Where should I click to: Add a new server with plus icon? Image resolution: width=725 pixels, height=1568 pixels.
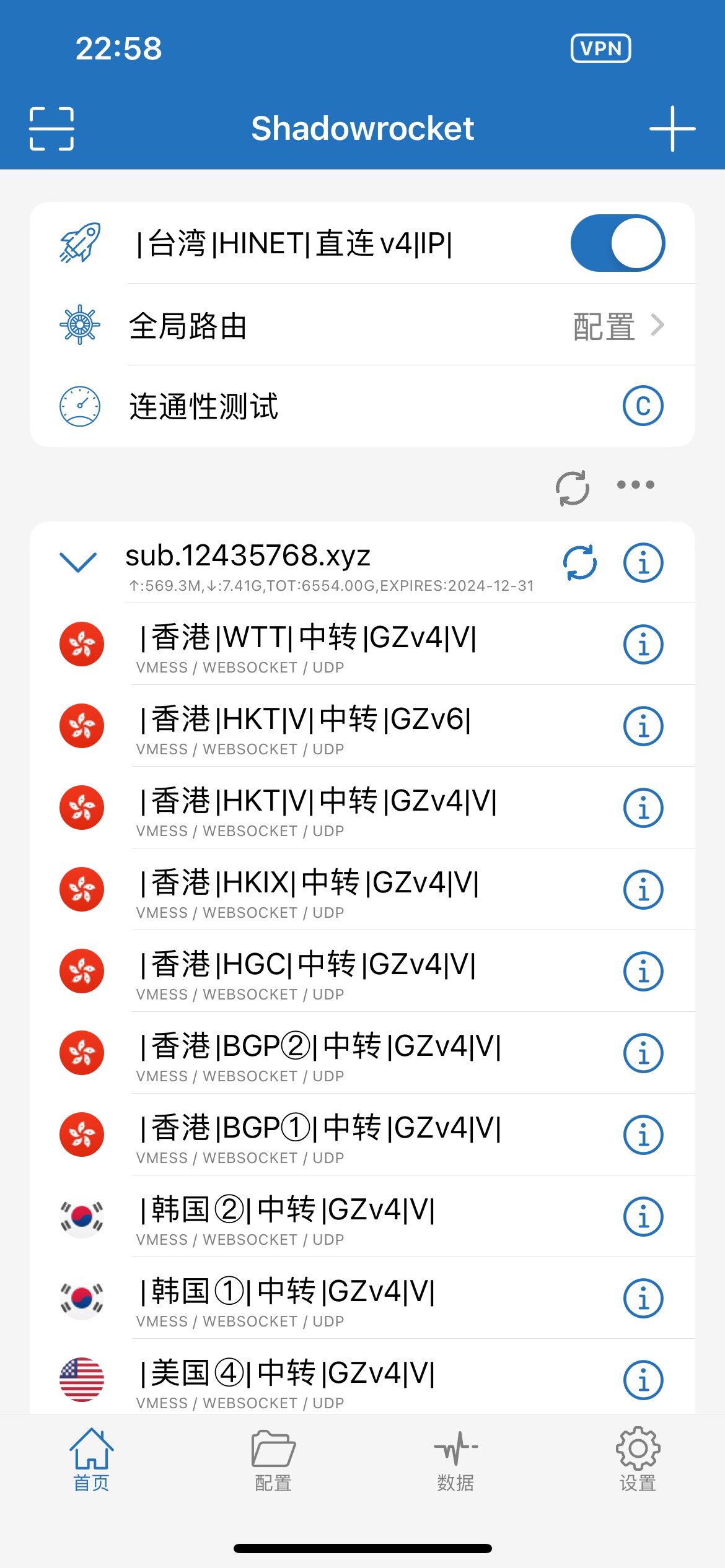(672, 129)
